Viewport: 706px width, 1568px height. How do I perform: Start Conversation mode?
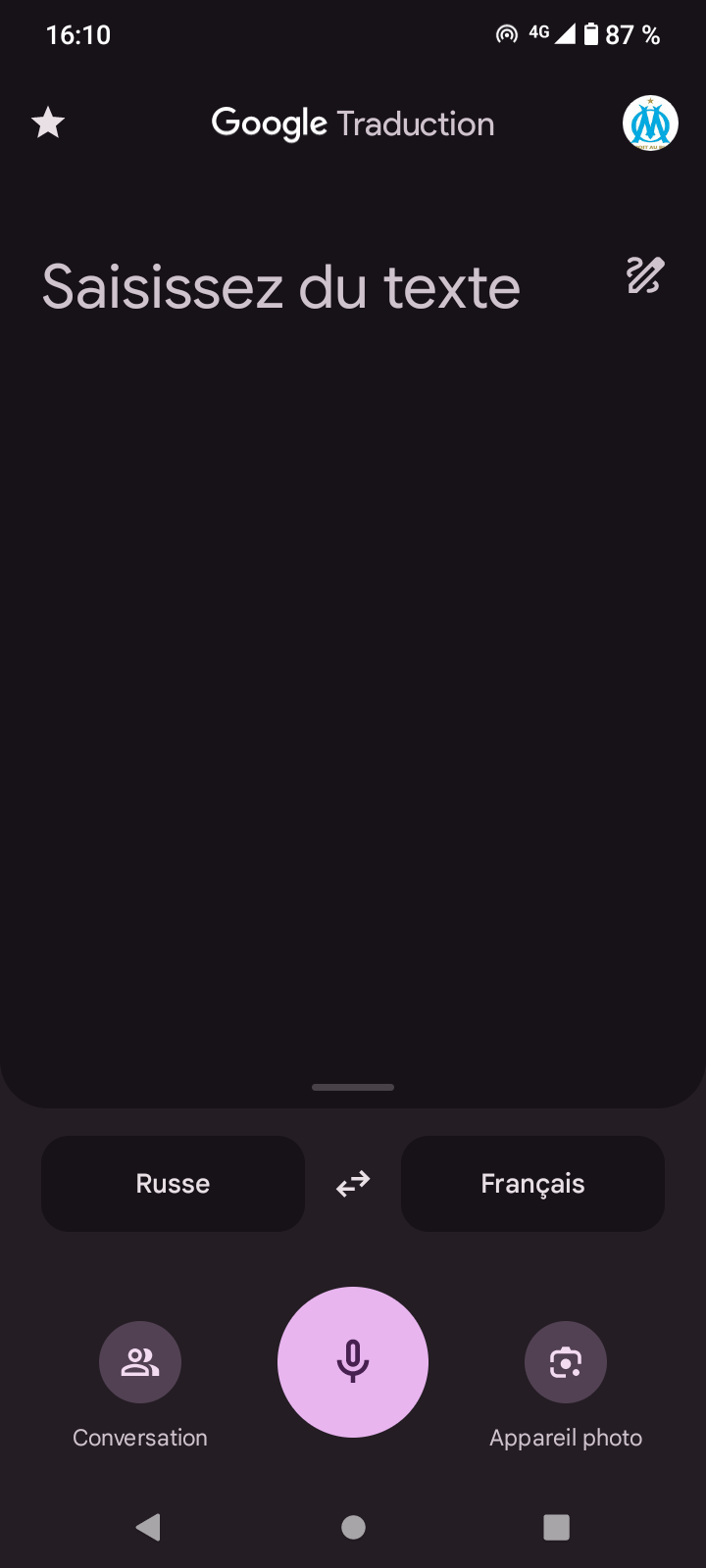coord(140,1362)
